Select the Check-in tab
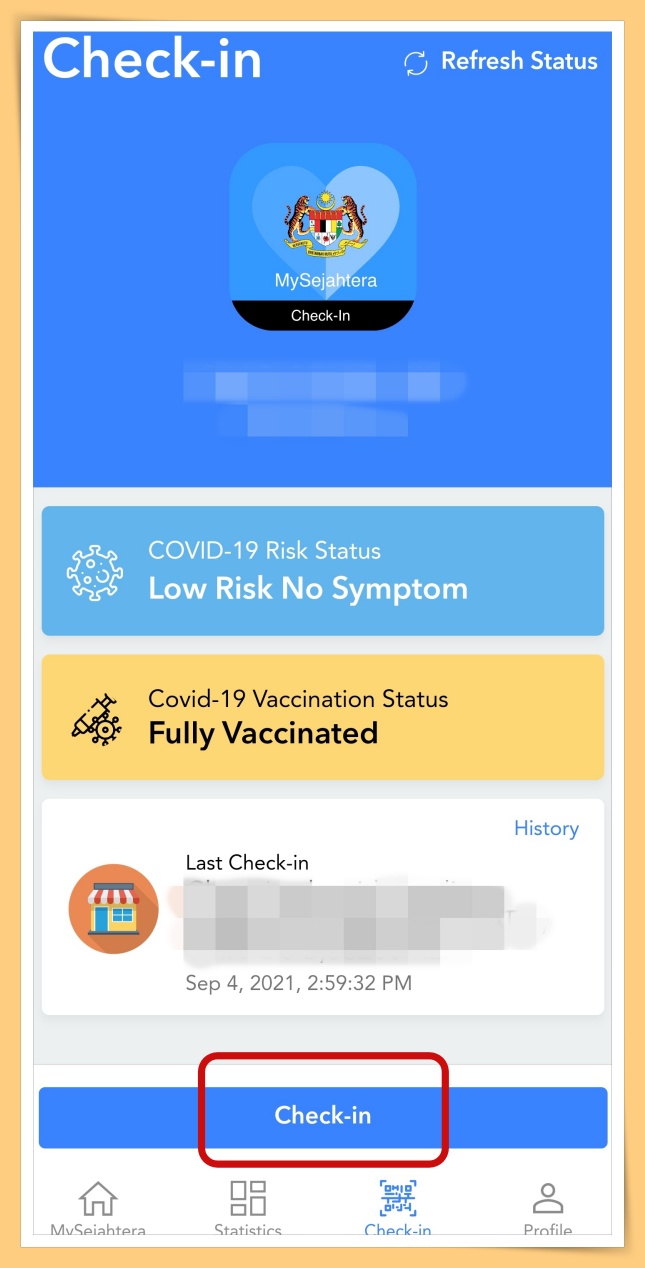Viewport: 645px width, 1268px height. [398, 1208]
